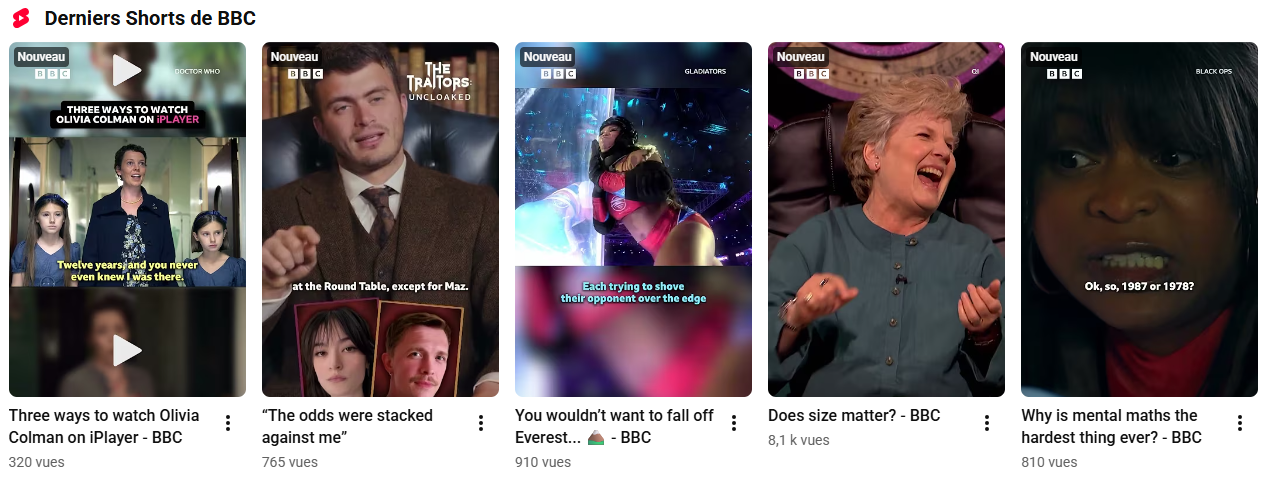Open overflow menu for mental maths short
Viewport: 1263px width, 482px height.
1240,423
